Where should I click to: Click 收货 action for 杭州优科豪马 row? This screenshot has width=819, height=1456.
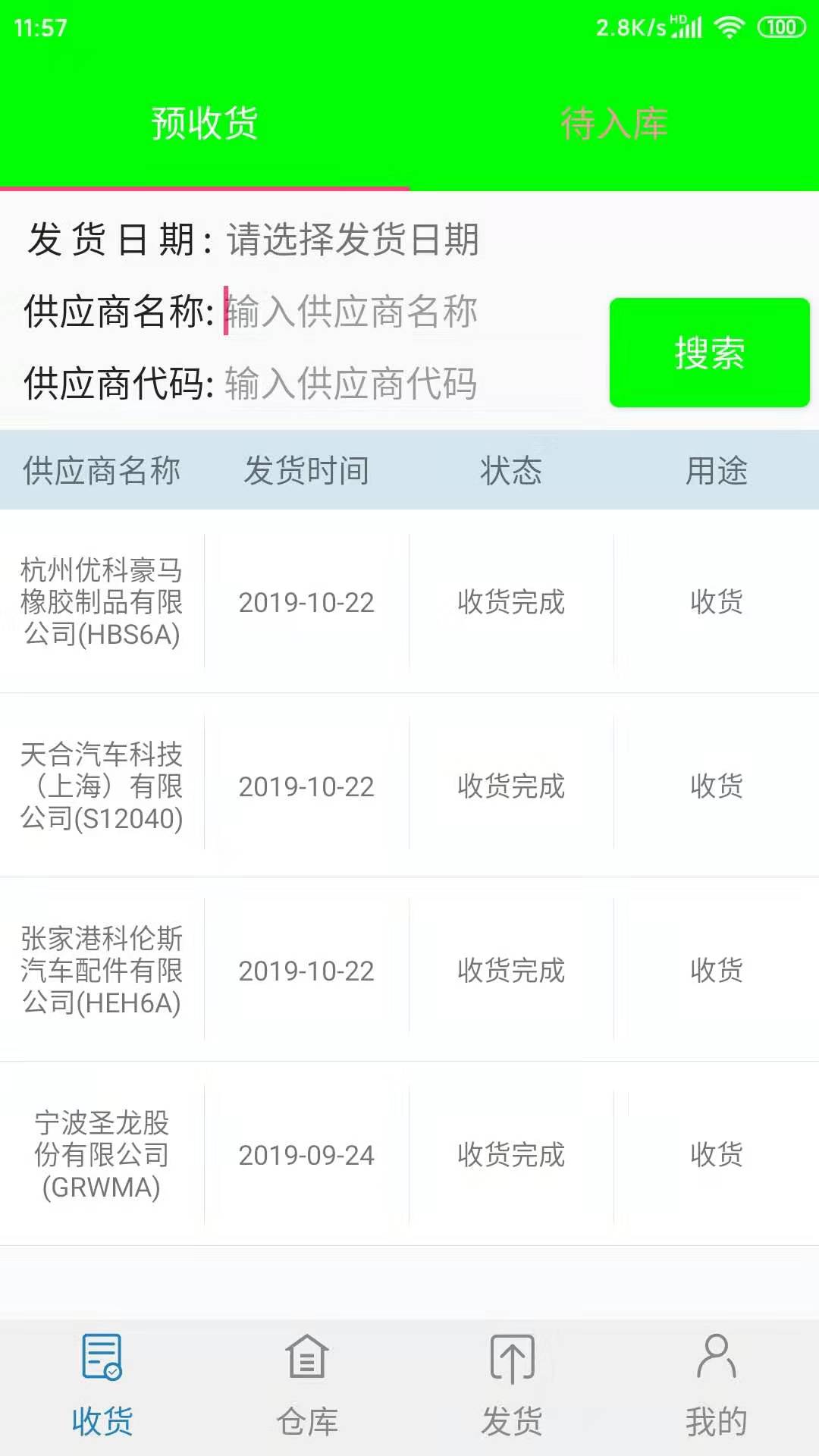[715, 603]
